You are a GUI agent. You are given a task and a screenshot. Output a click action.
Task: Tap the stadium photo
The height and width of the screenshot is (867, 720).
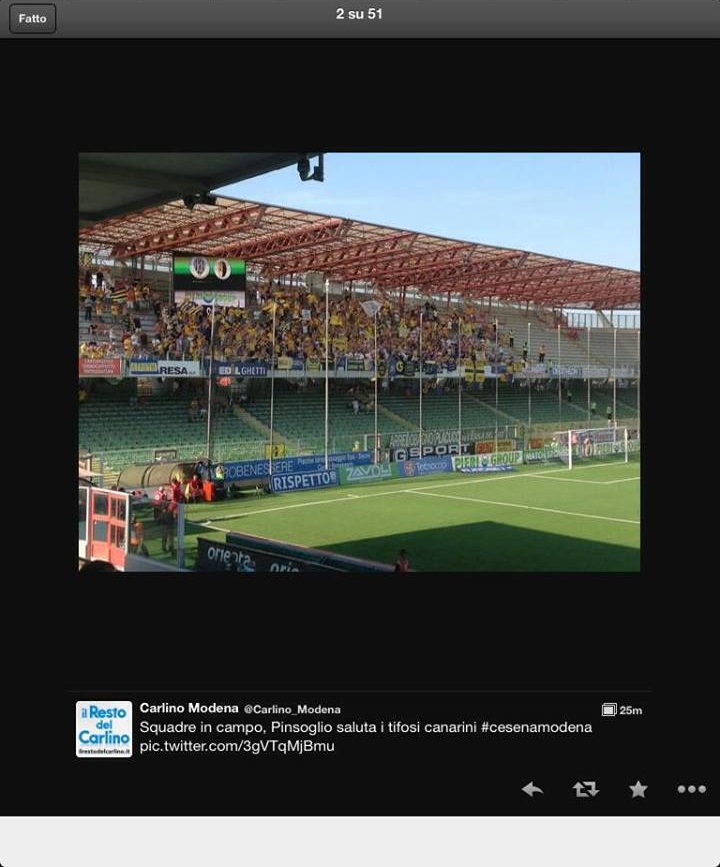tap(359, 362)
